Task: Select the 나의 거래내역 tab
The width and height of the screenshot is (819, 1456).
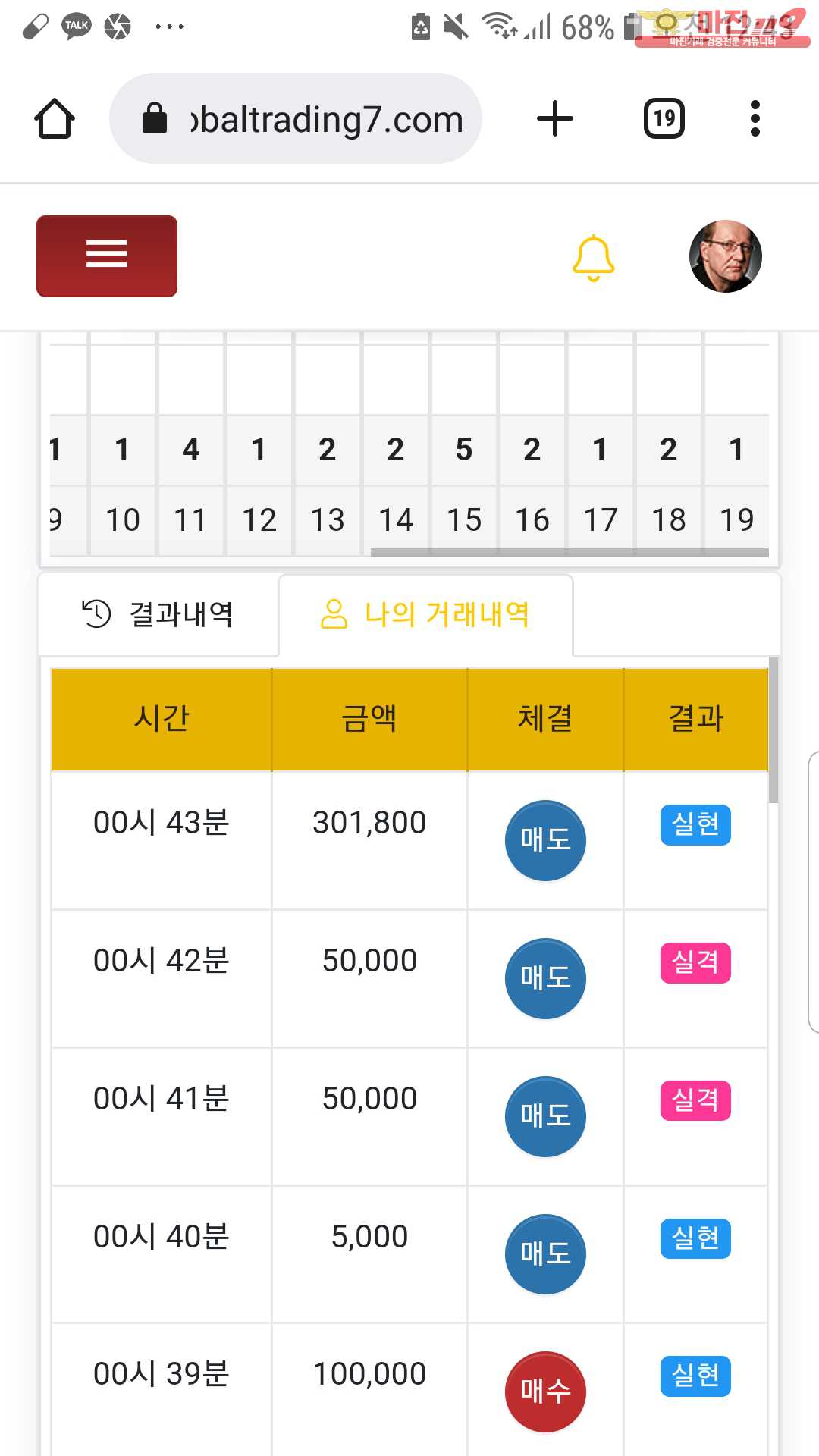Action: coord(425,614)
